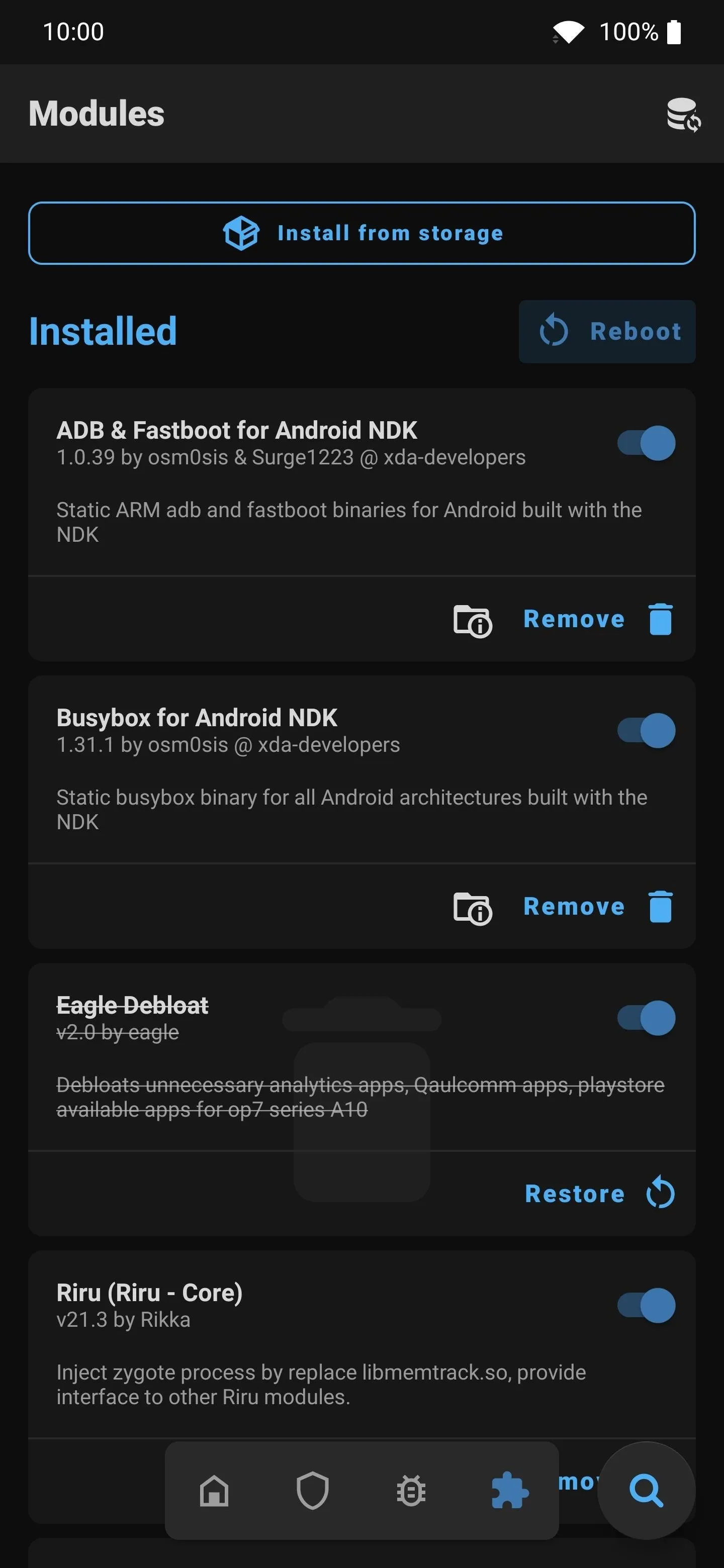Restore the Eagle Debloat module

[600, 1194]
